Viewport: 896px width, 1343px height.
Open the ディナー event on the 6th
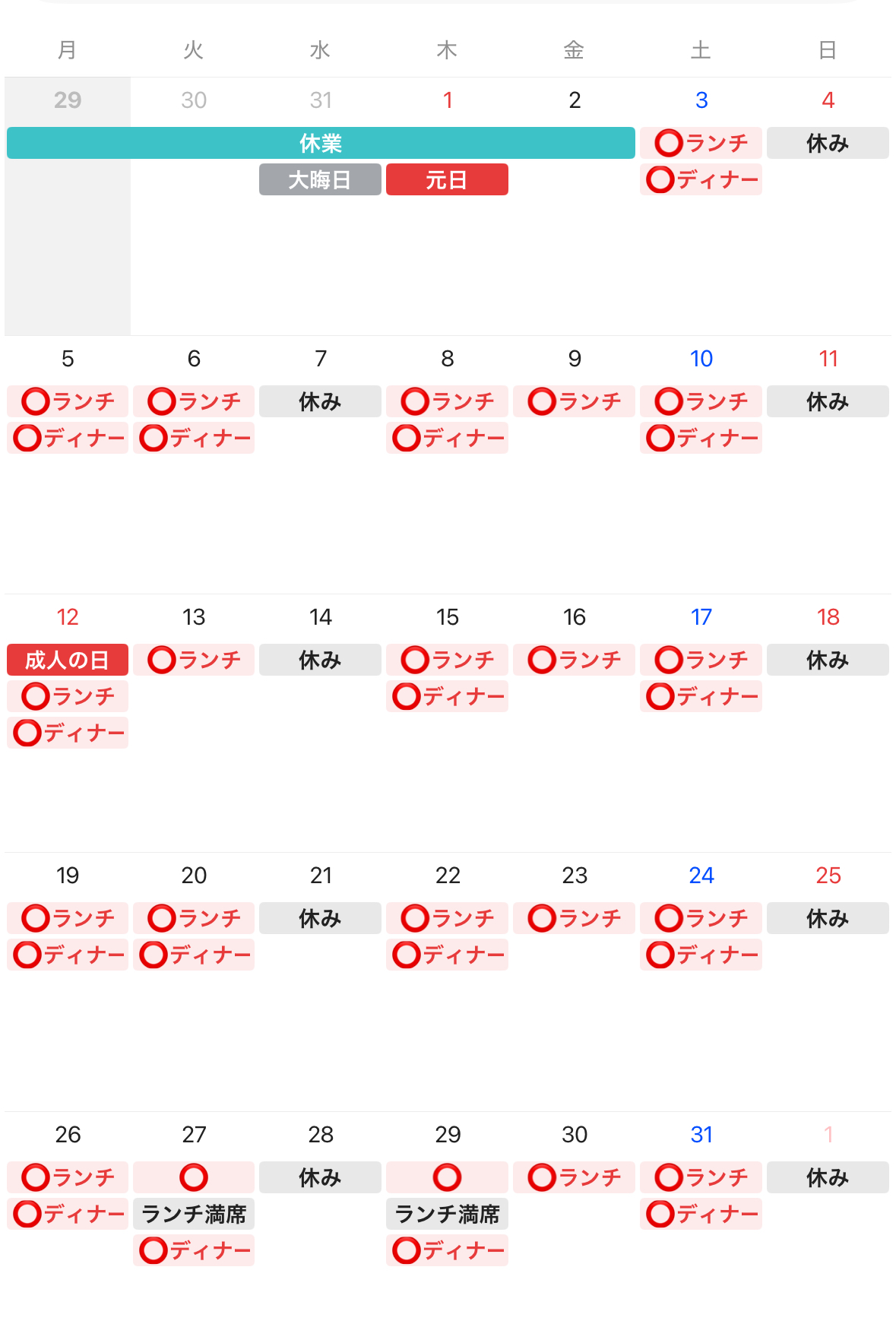click(194, 438)
